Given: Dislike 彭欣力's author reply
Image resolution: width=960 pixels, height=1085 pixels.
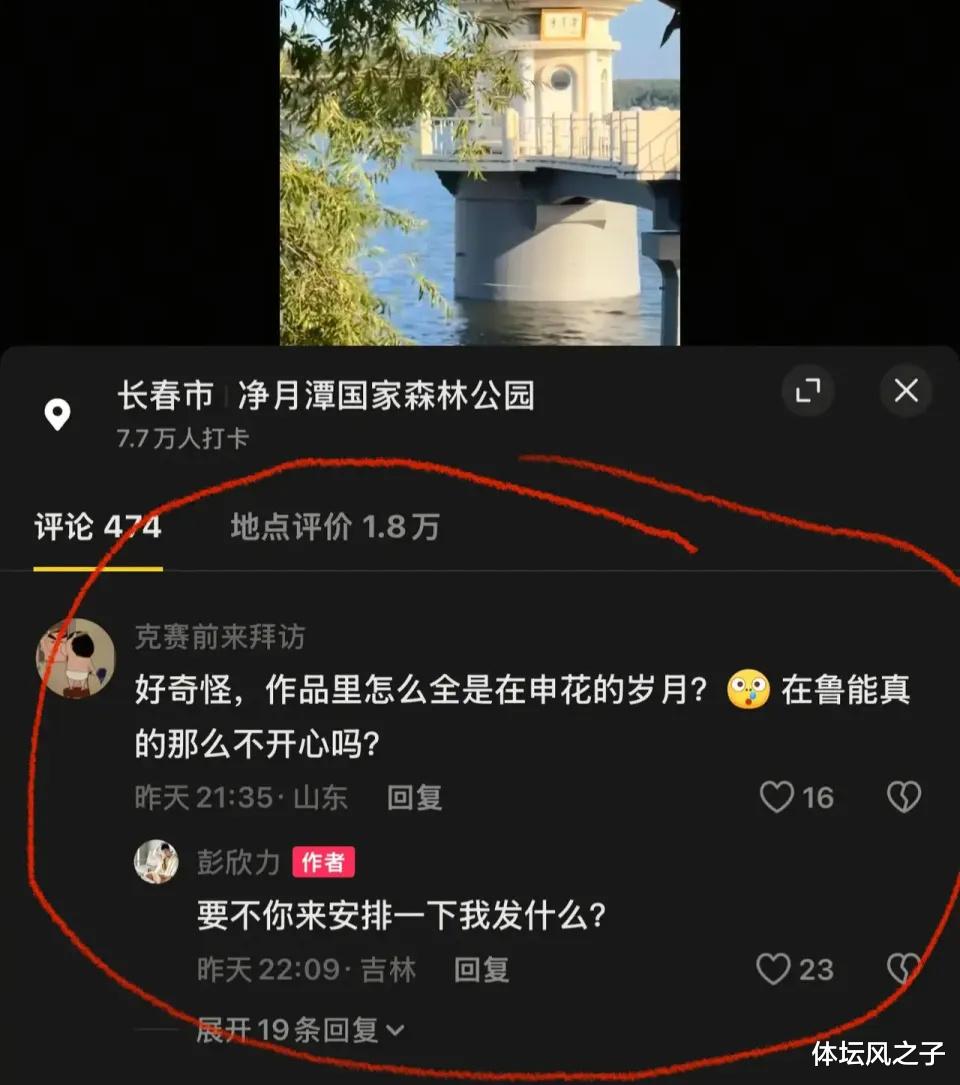Looking at the screenshot, I should click(x=904, y=969).
